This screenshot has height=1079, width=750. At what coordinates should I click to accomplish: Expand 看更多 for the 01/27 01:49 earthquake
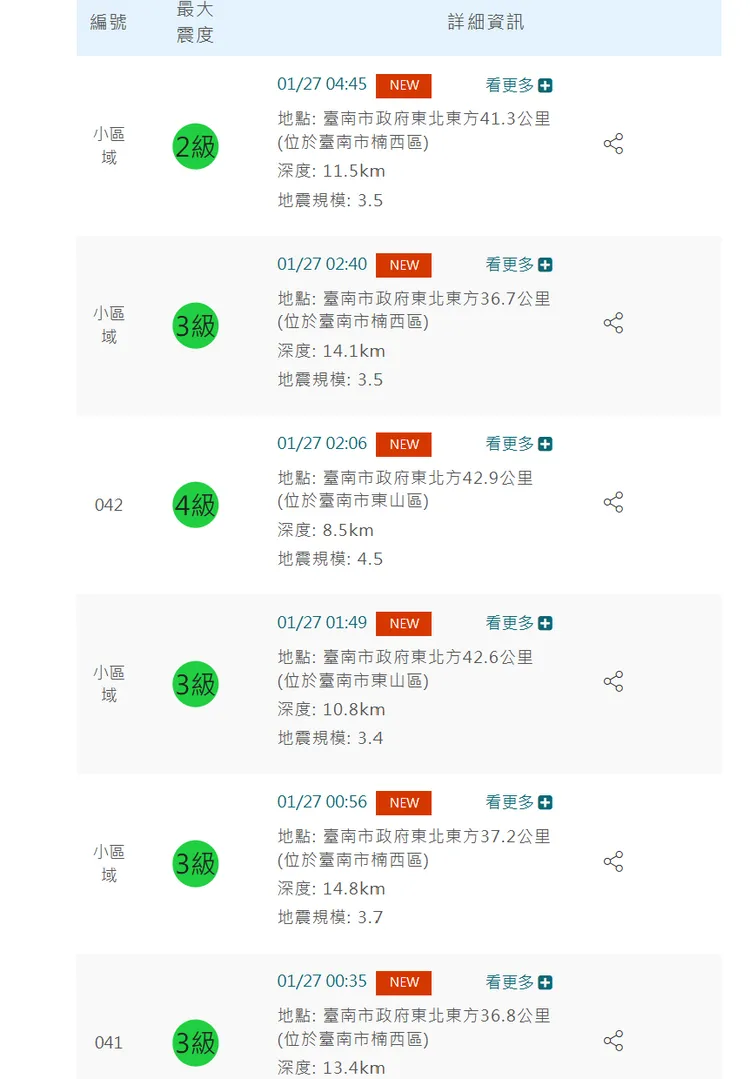(519, 623)
